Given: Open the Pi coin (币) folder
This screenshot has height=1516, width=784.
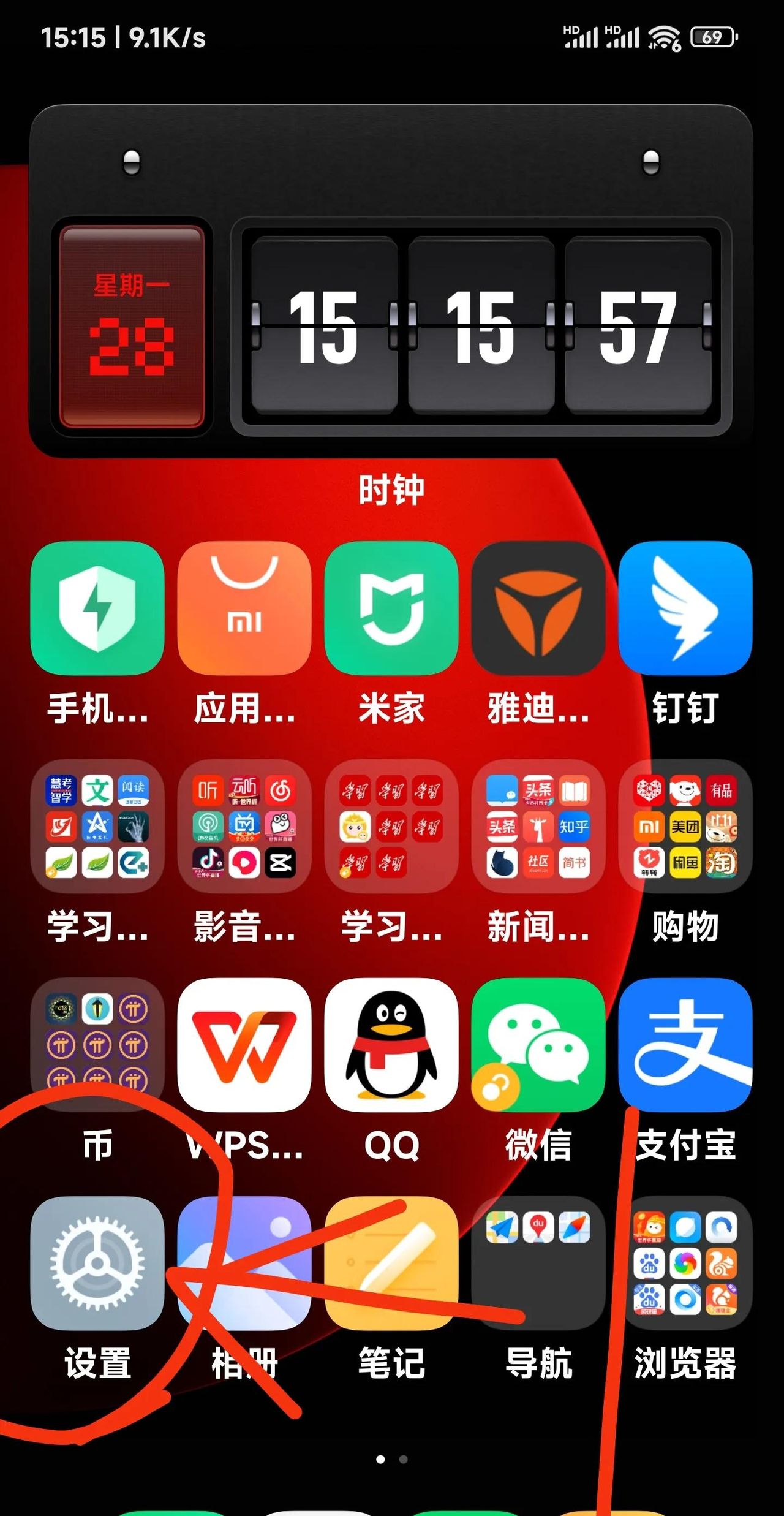Looking at the screenshot, I should [98, 1051].
